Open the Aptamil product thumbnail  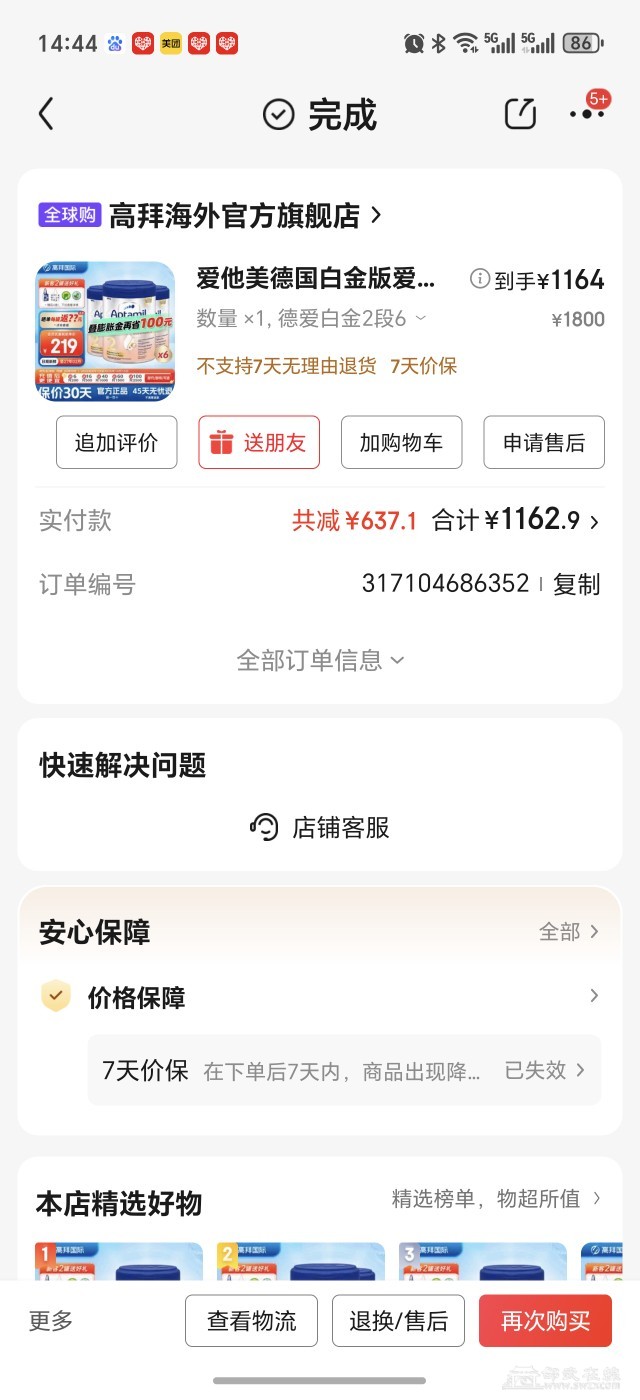105,331
